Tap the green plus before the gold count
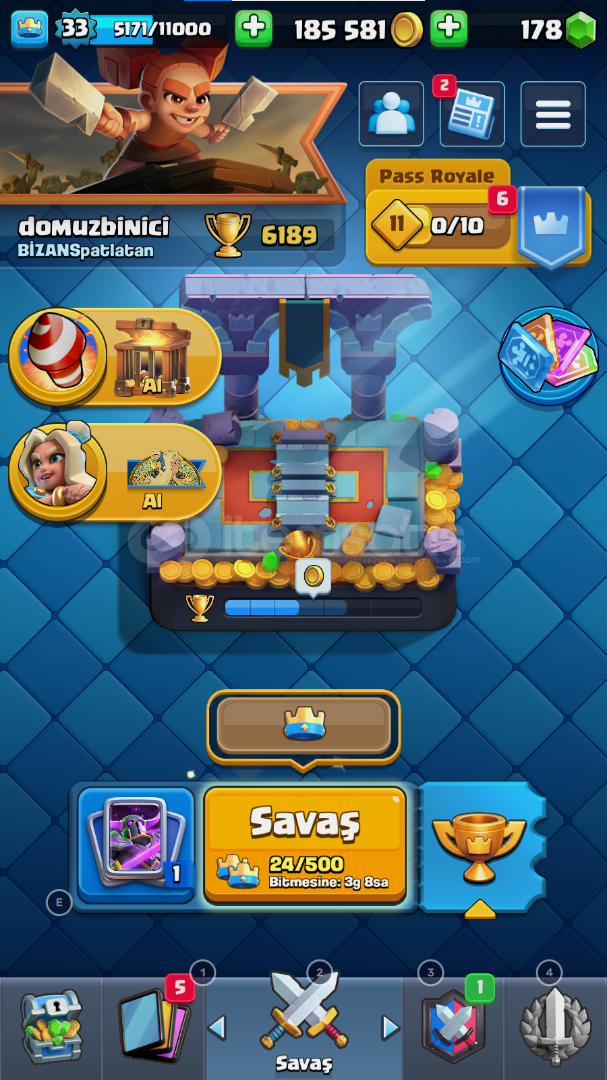The height and width of the screenshot is (1080, 607). point(254,29)
